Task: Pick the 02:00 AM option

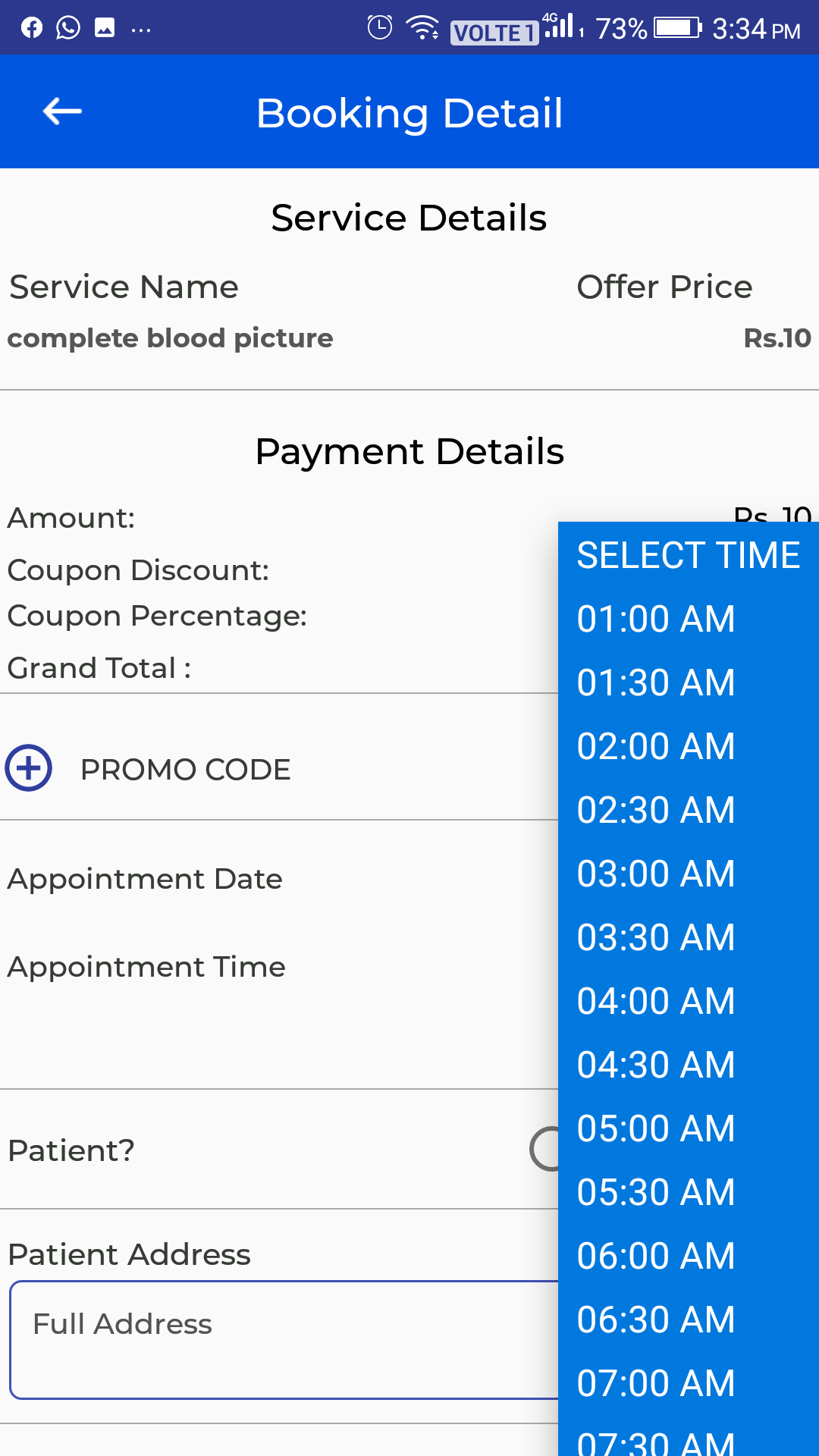Action: point(689,746)
